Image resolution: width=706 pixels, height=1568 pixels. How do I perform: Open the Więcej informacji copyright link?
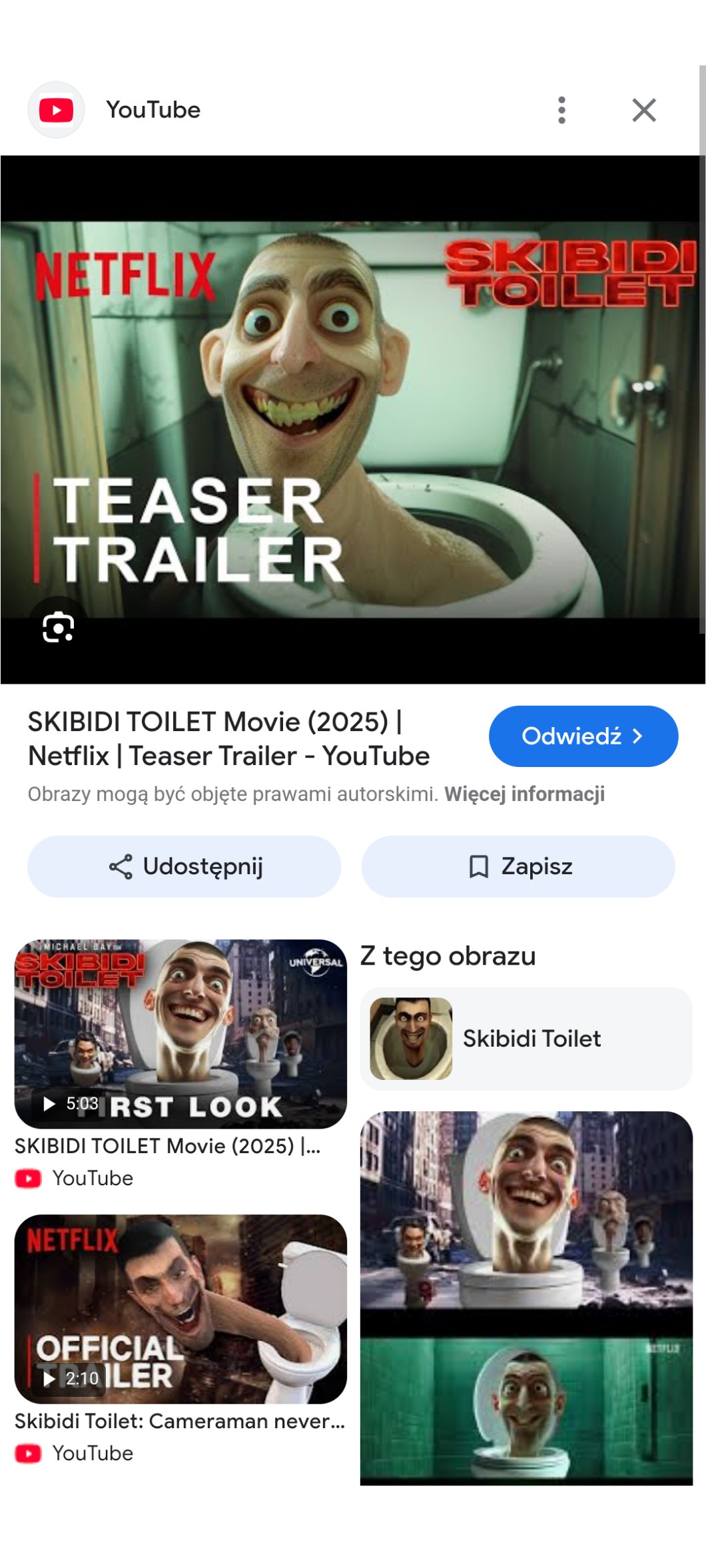click(524, 794)
